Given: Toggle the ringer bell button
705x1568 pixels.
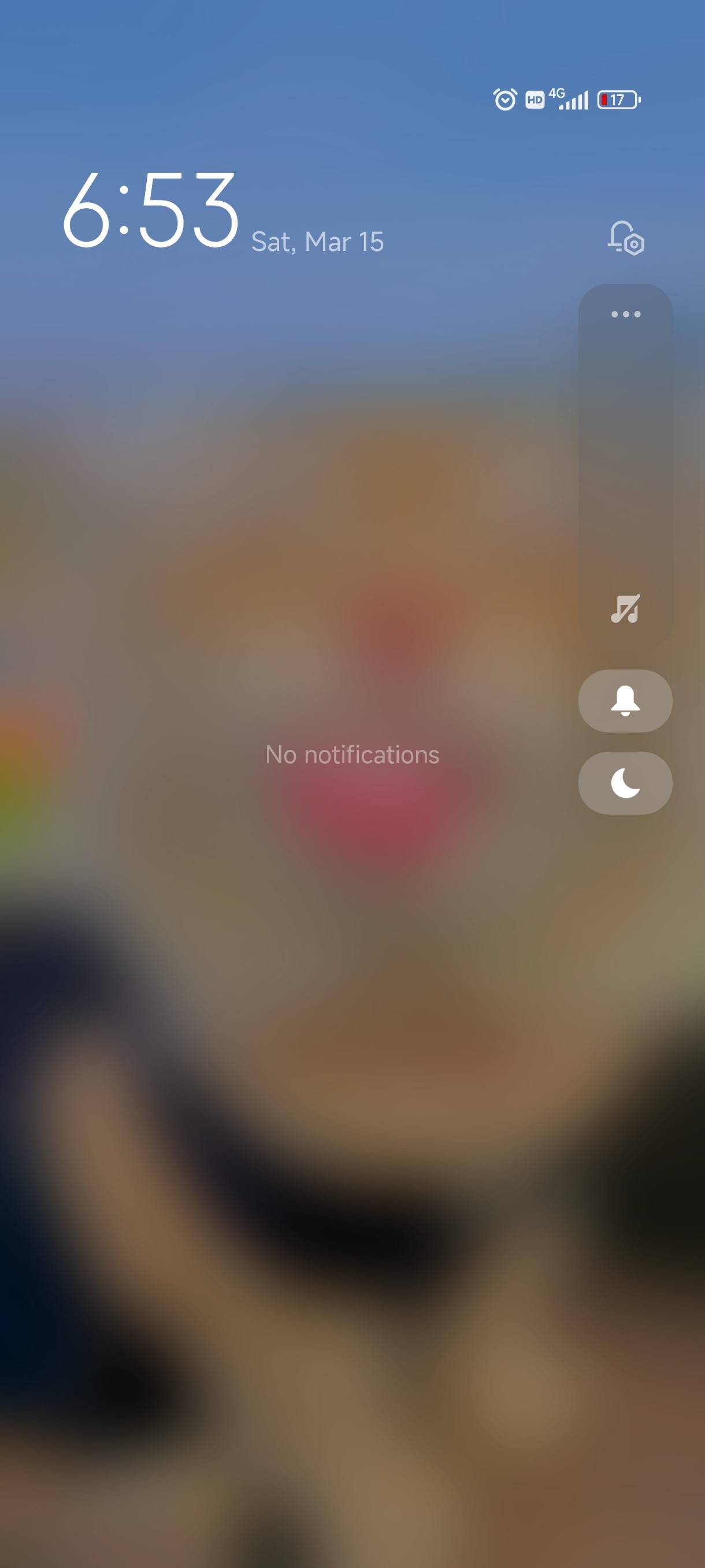Looking at the screenshot, I should pyautogui.click(x=625, y=701).
